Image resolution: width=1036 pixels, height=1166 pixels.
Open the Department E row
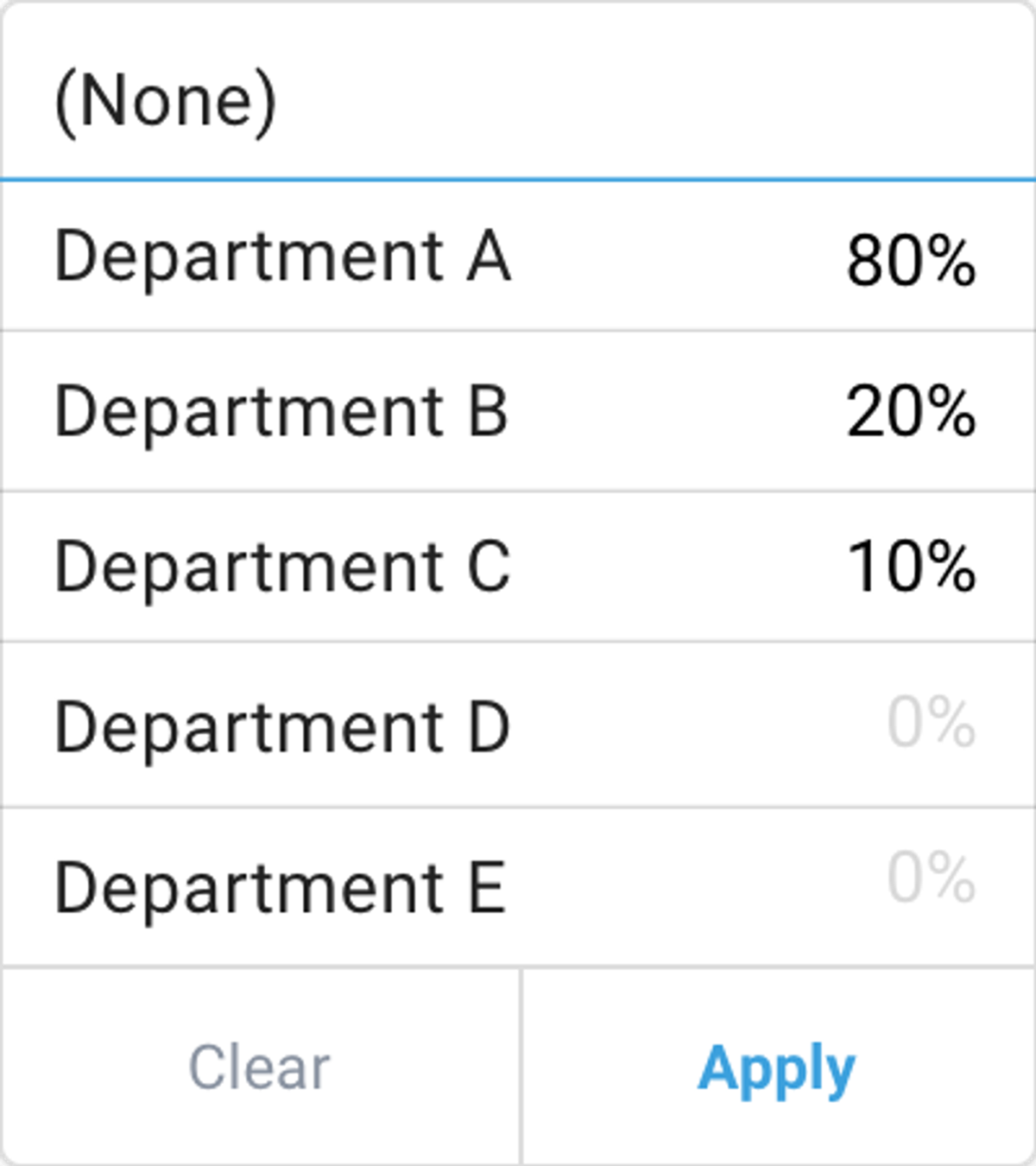point(279,887)
